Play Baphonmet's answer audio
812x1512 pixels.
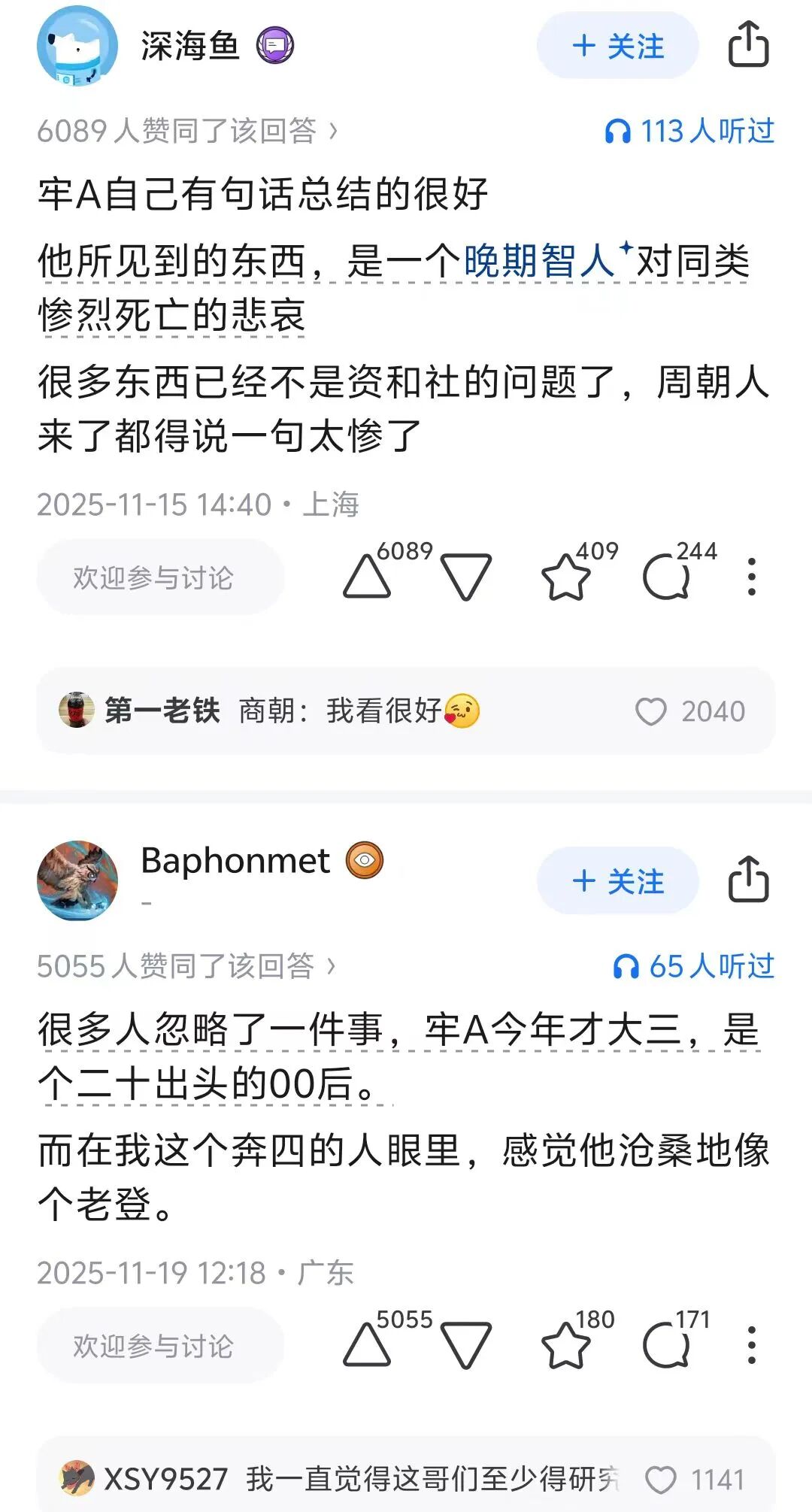[x=693, y=966]
